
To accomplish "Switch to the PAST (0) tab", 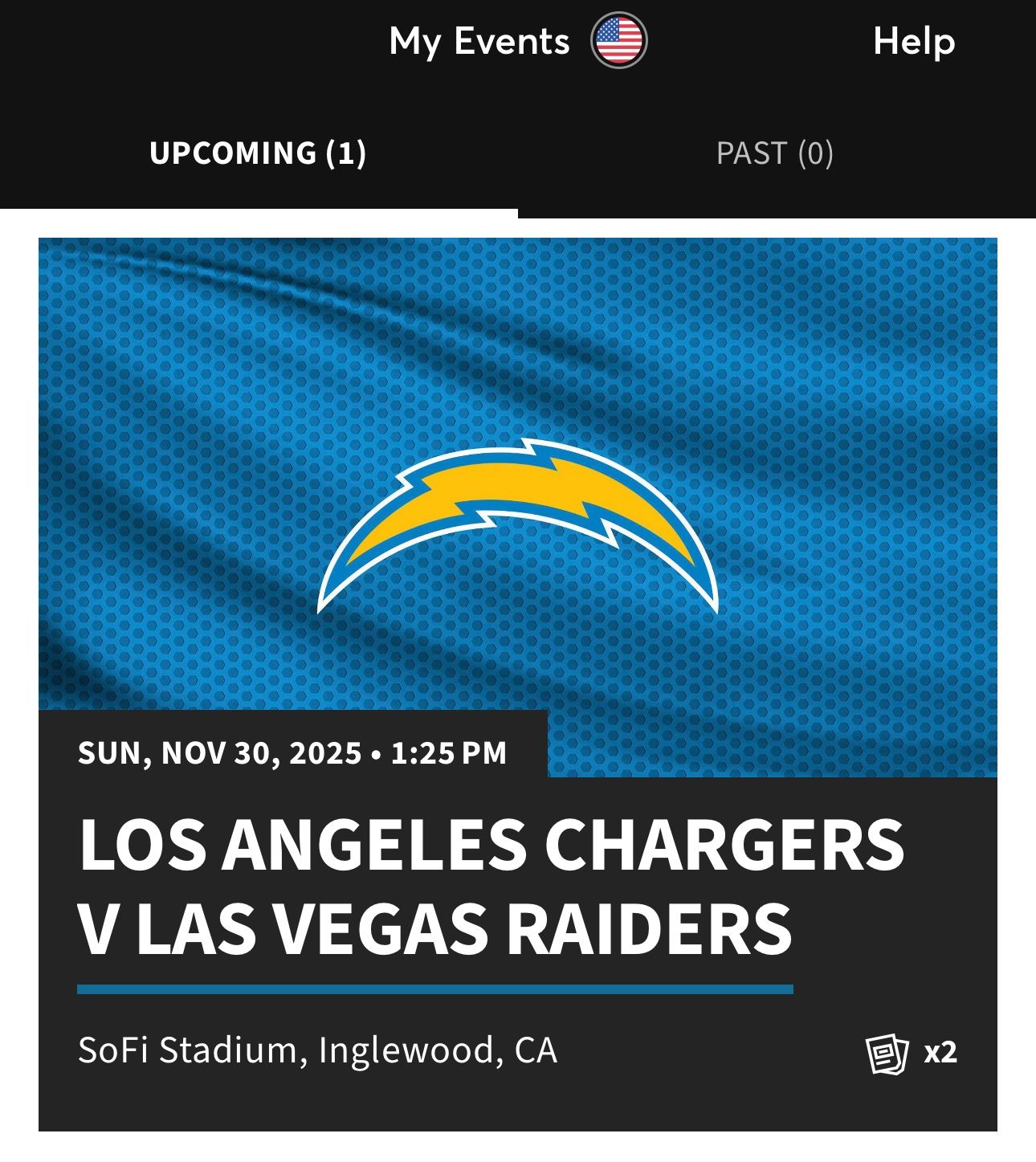I will pos(775,153).
